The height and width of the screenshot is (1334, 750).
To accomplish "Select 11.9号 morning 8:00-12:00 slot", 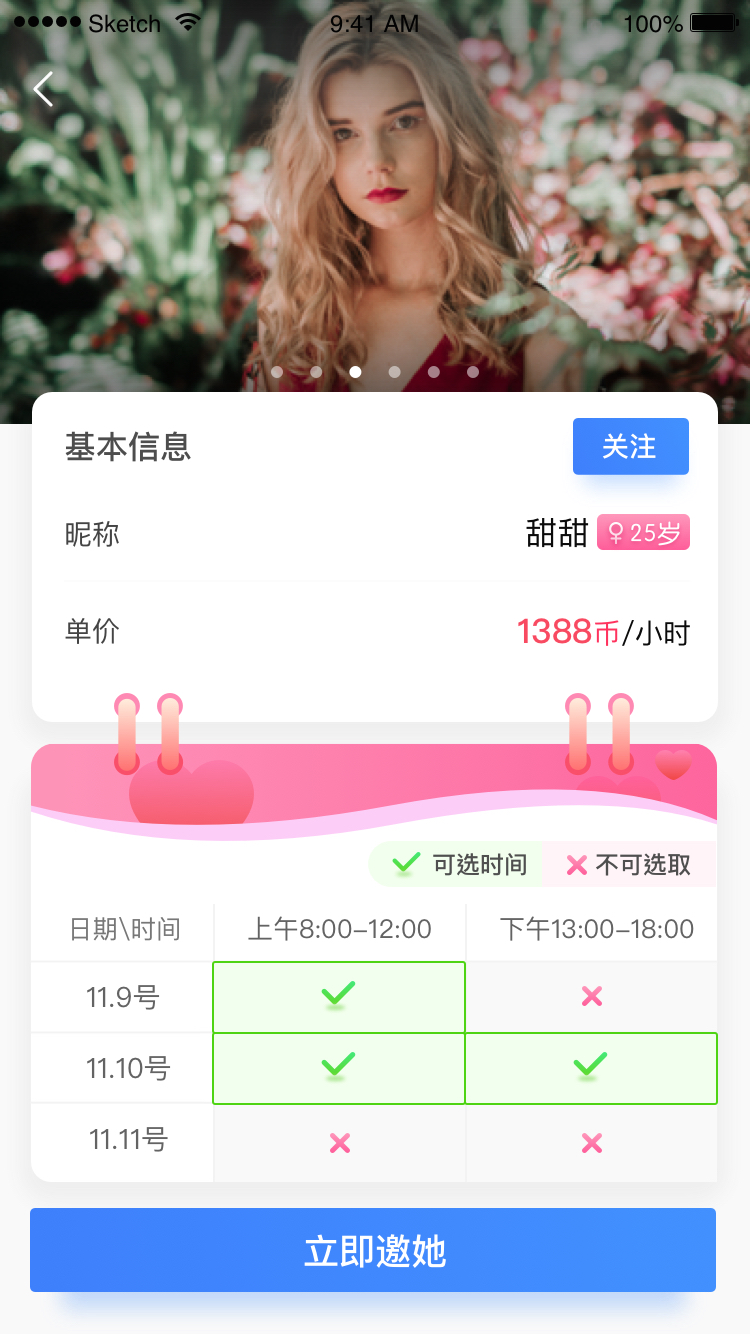I will click(x=339, y=997).
